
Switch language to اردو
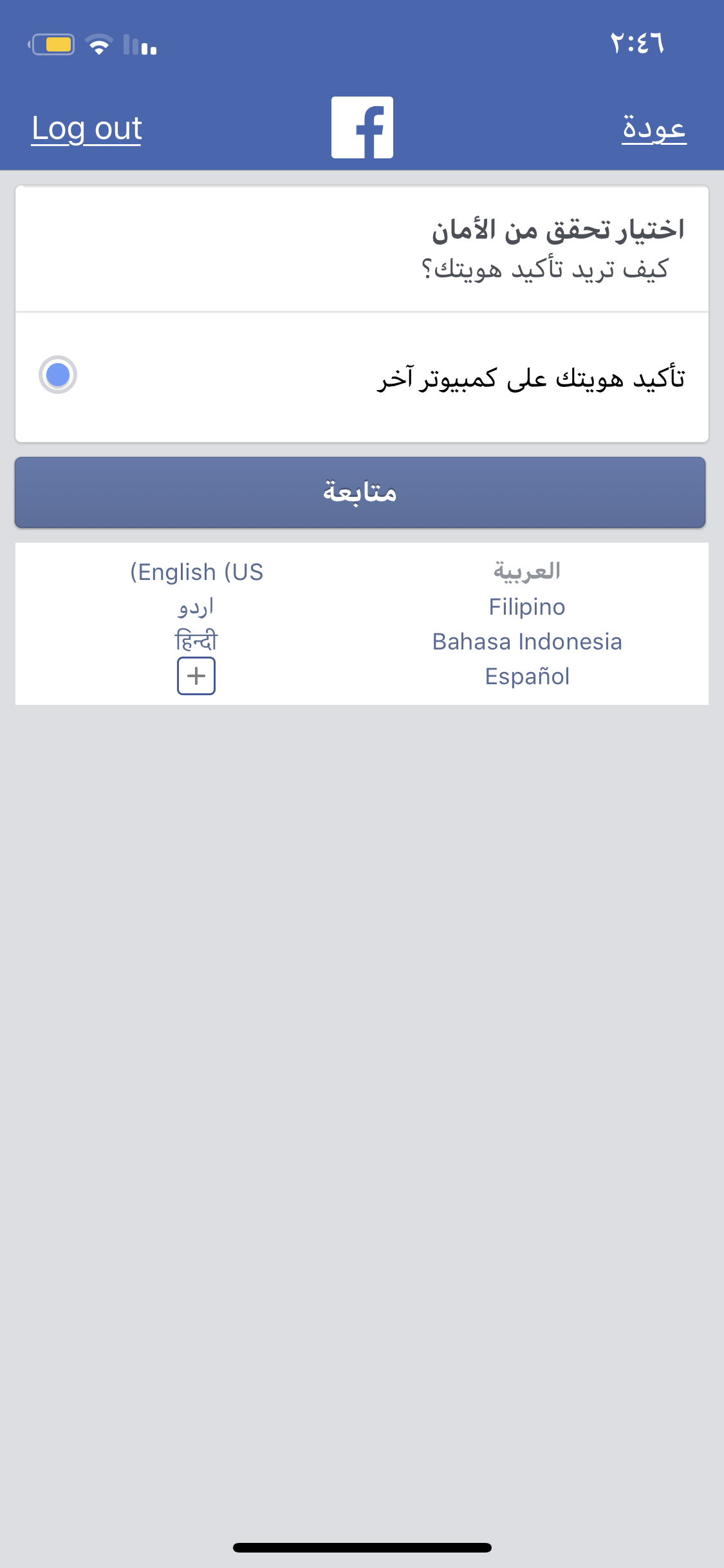(196, 606)
